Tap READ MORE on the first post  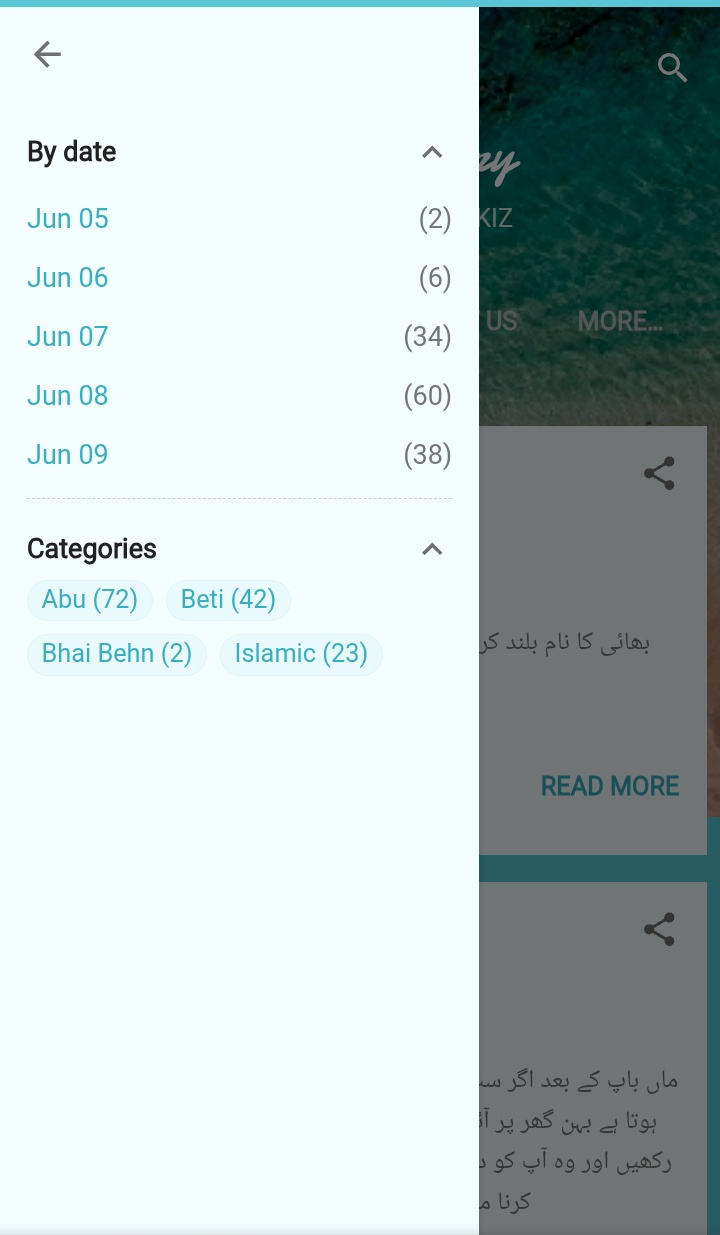click(x=610, y=786)
